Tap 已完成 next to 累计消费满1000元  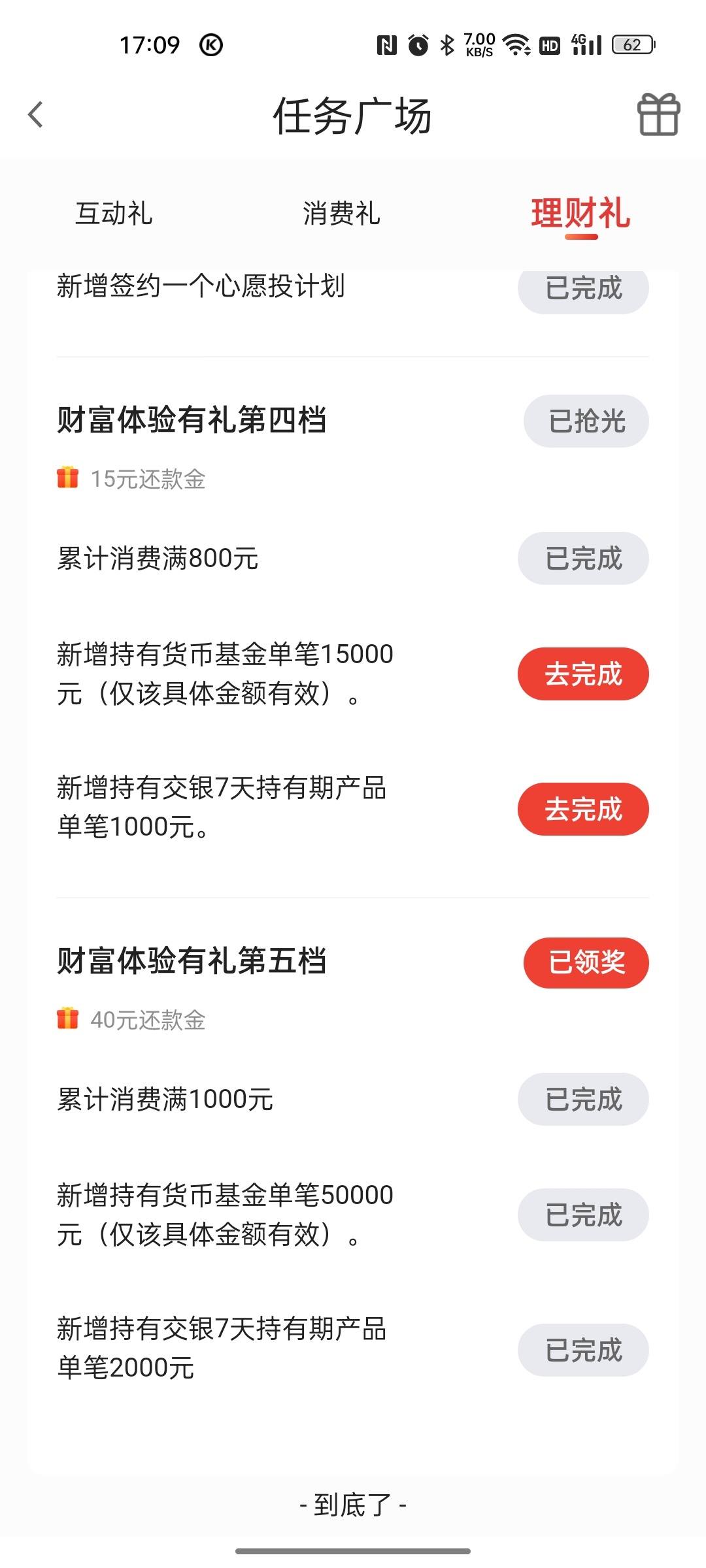(583, 1099)
